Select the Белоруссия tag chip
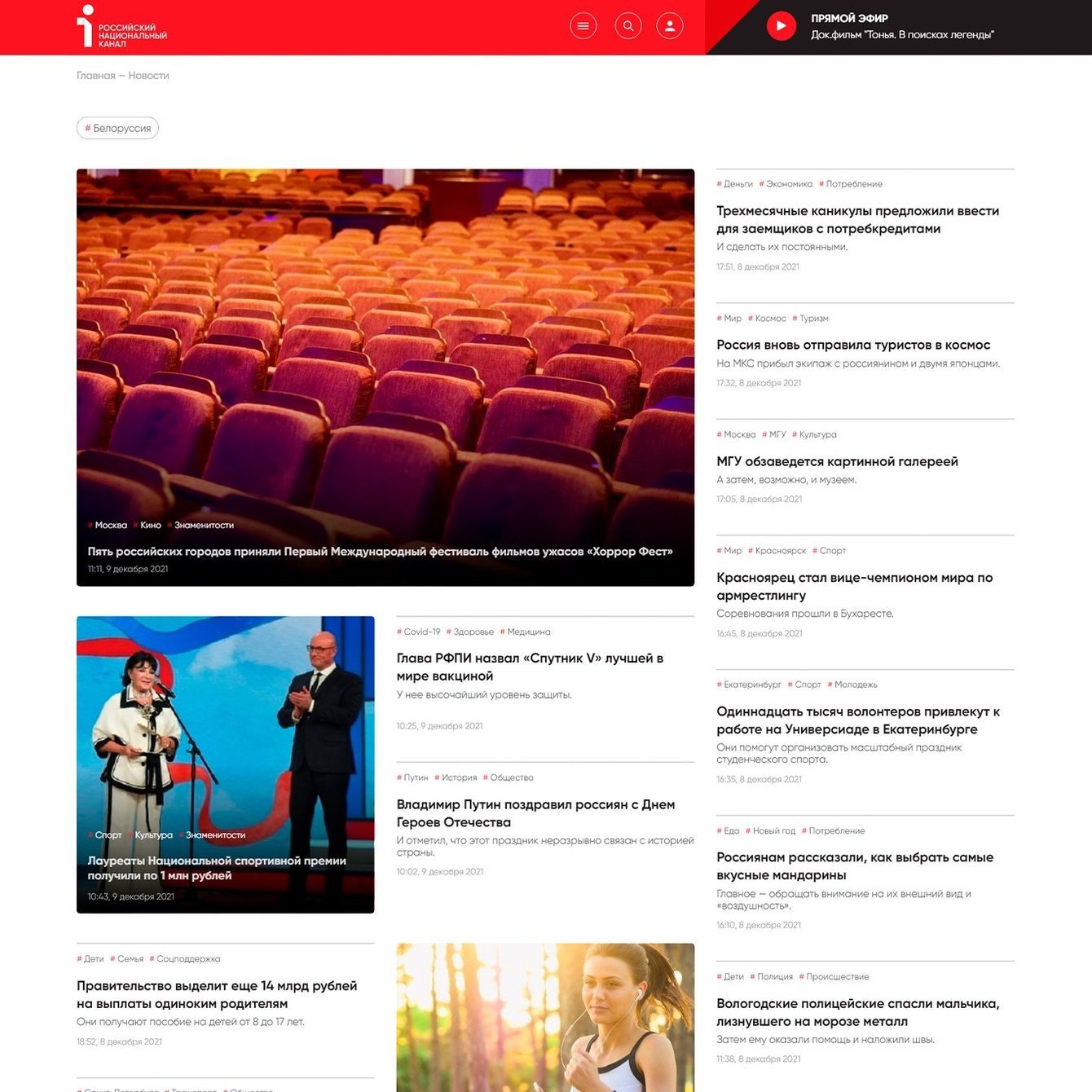Screen dimensions: 1092x1092 (x=117, y=128)
